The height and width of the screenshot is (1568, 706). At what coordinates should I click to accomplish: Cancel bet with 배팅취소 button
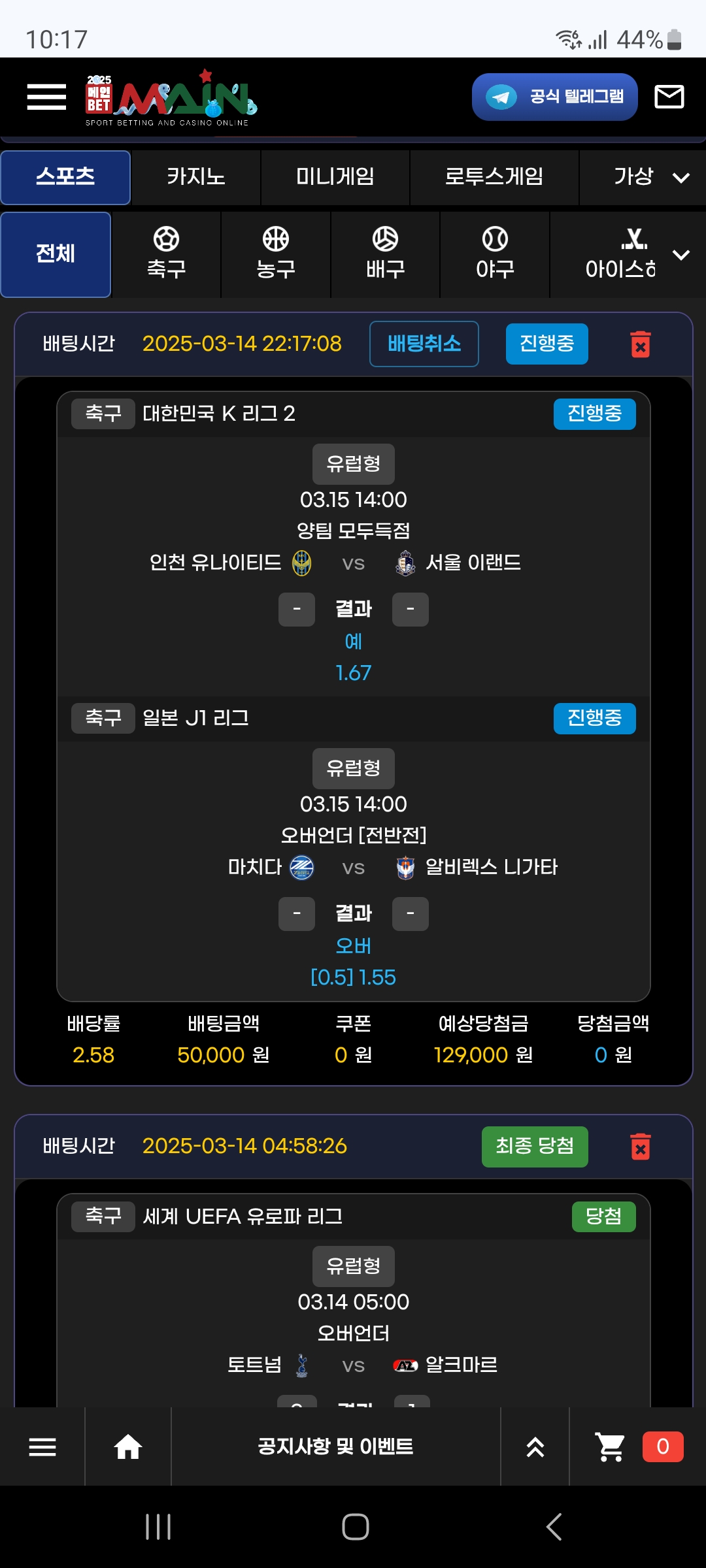(424, 344)
